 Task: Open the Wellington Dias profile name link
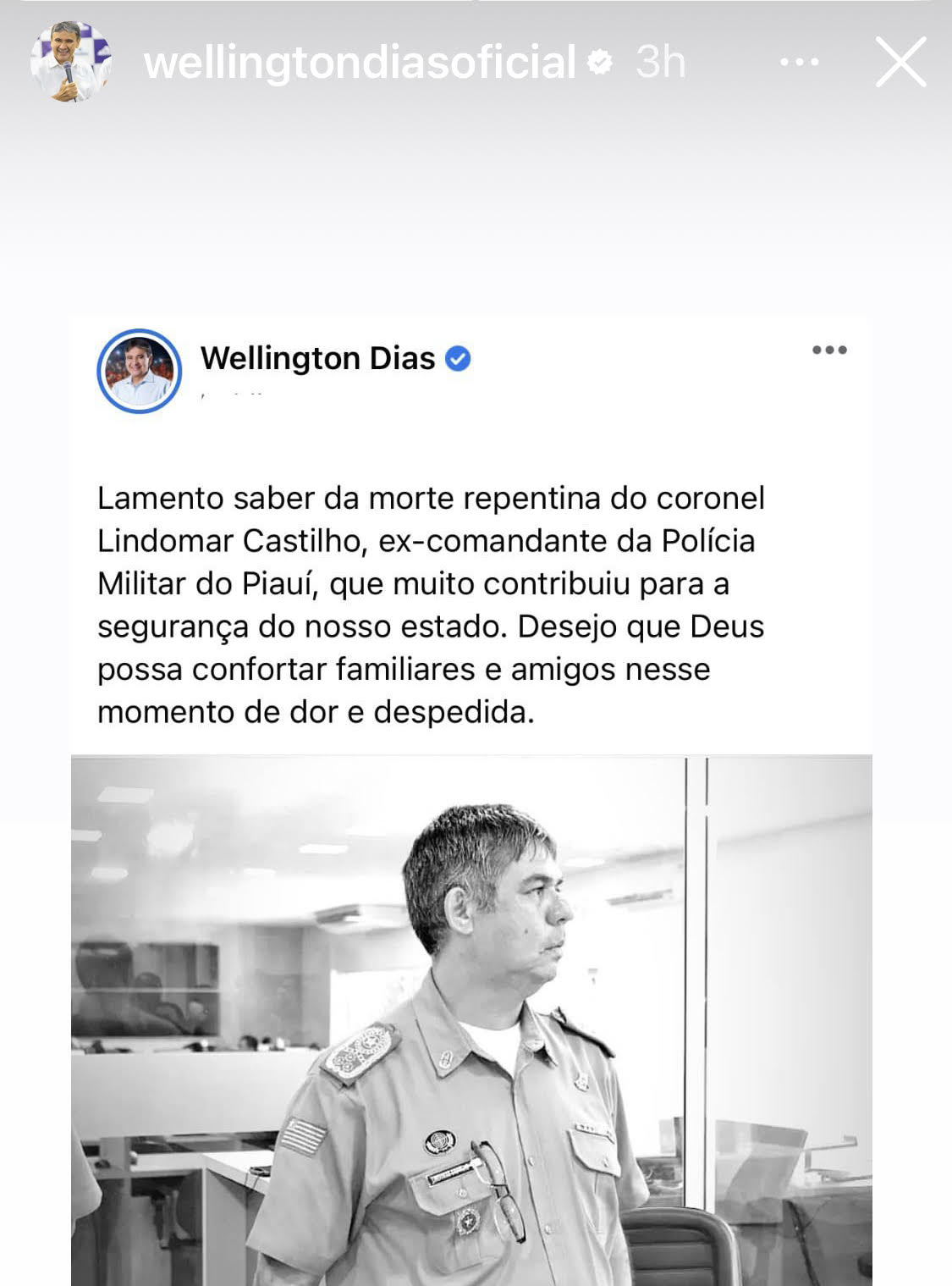316,357
